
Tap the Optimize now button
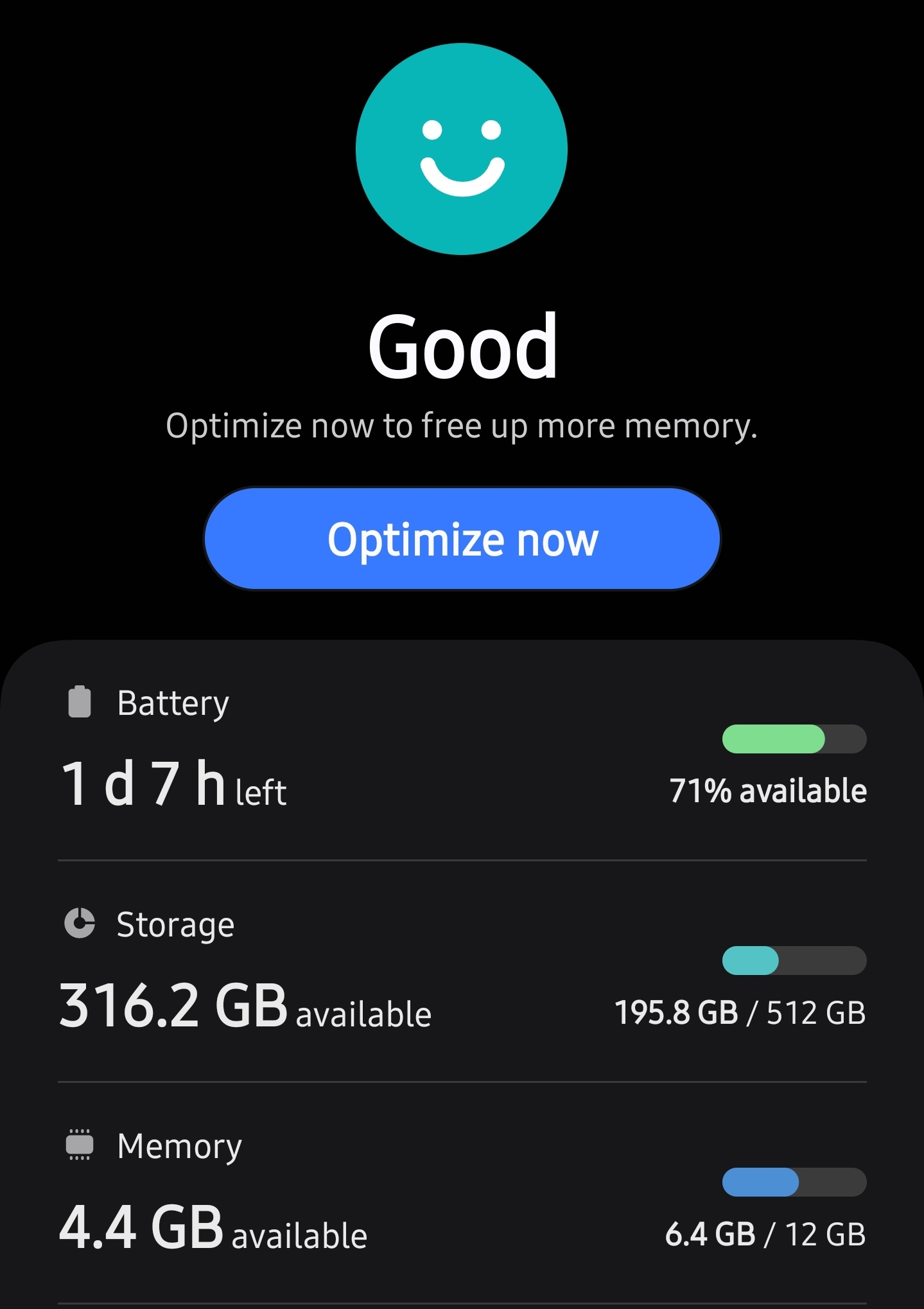point(462,539)
